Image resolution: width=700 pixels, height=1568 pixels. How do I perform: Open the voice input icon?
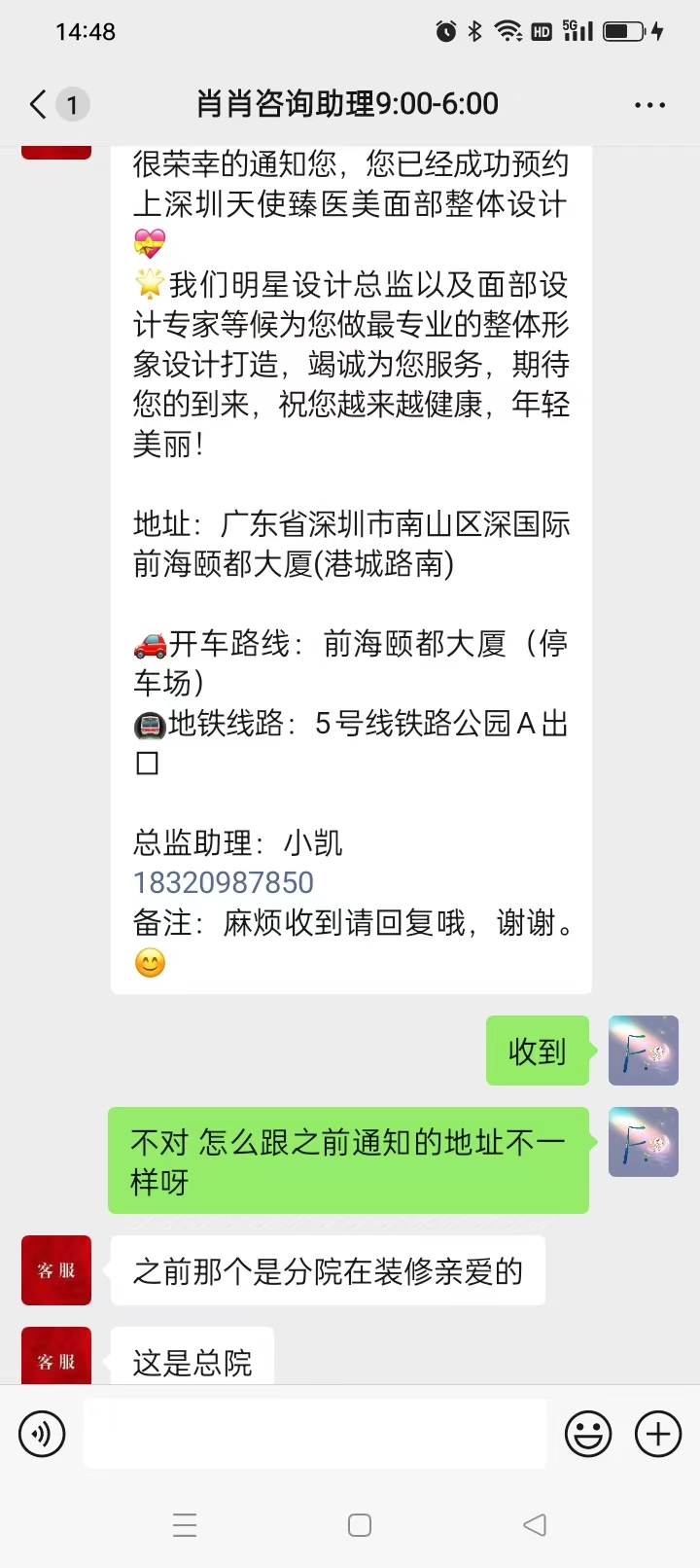pos(41,1434)
